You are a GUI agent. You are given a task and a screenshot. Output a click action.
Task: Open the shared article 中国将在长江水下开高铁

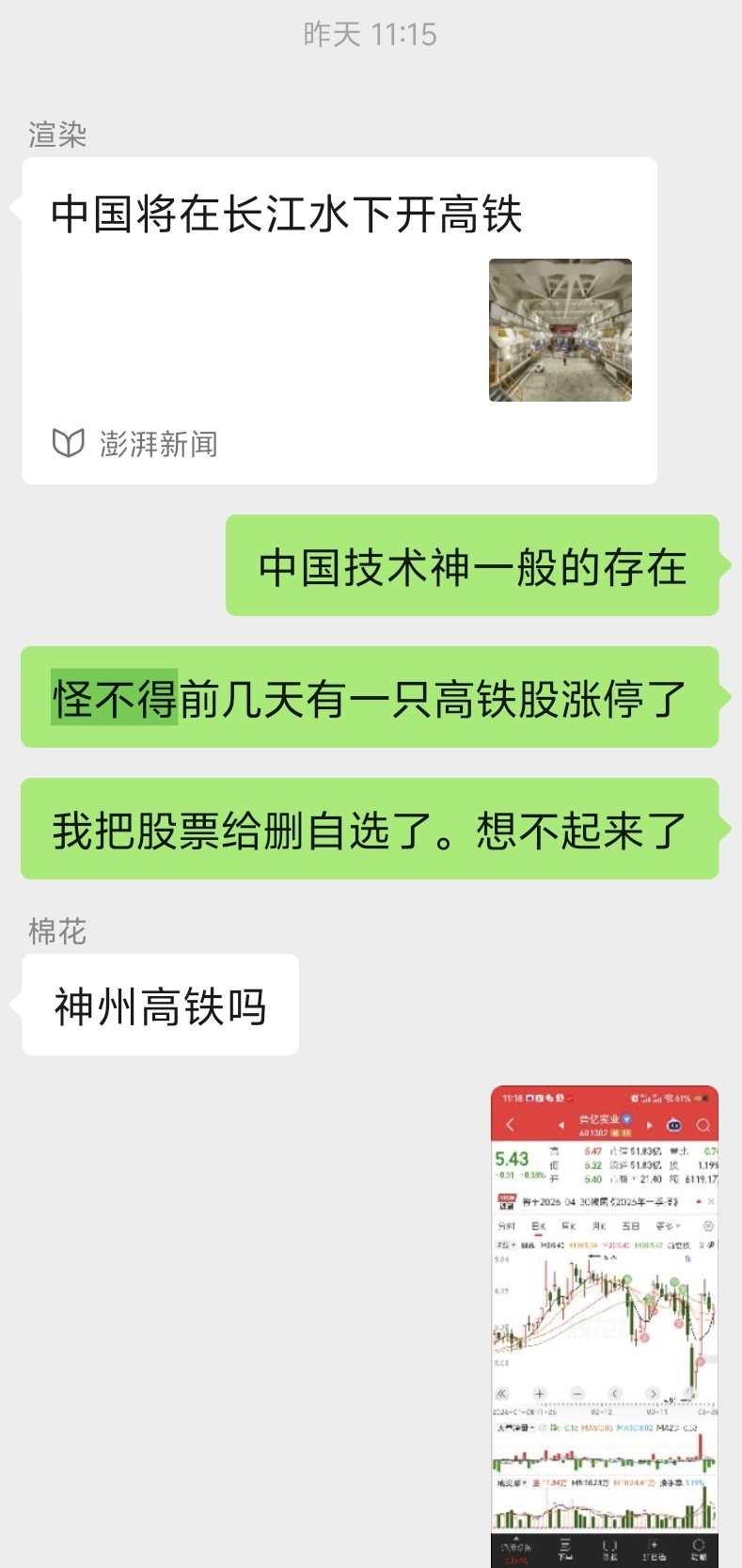point(339,320)
